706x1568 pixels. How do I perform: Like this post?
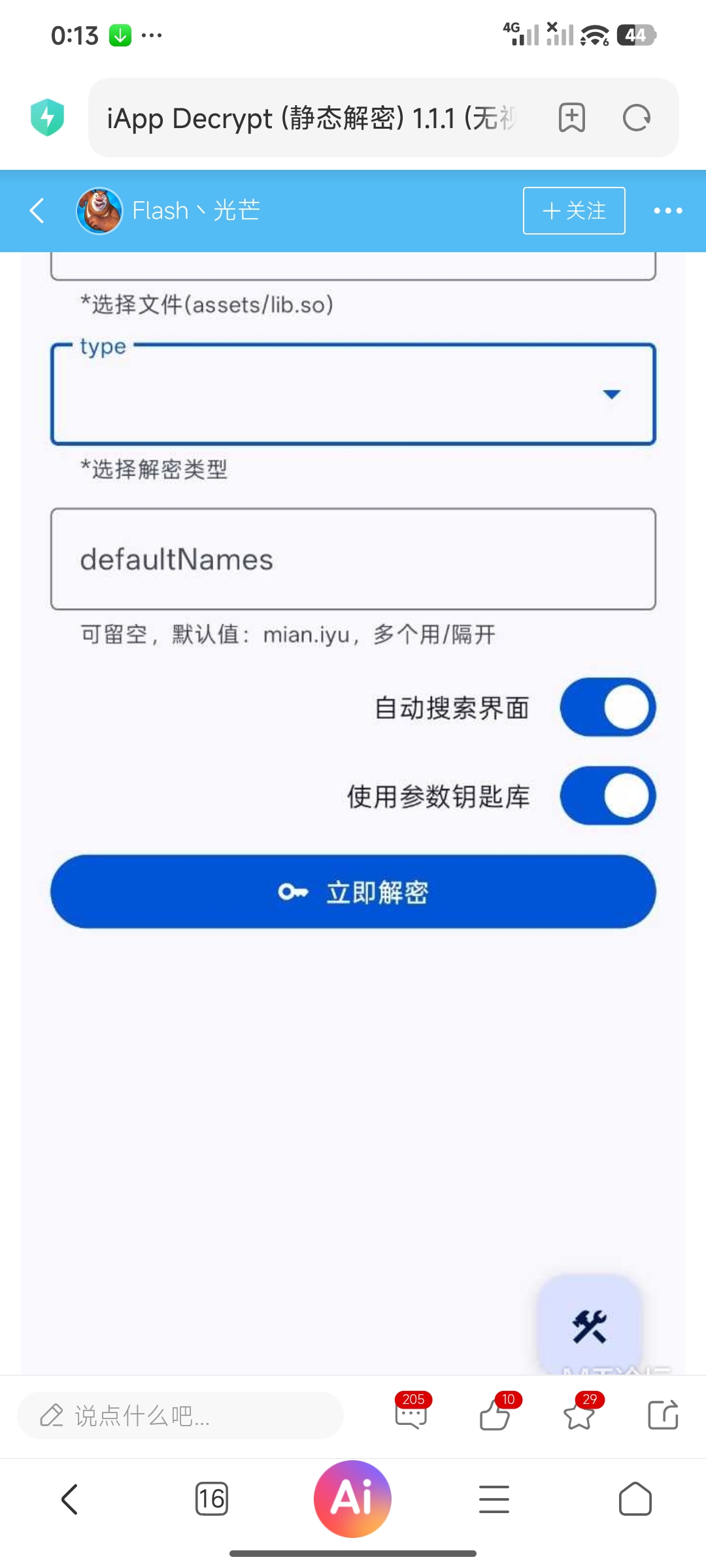pos(496,1414)
